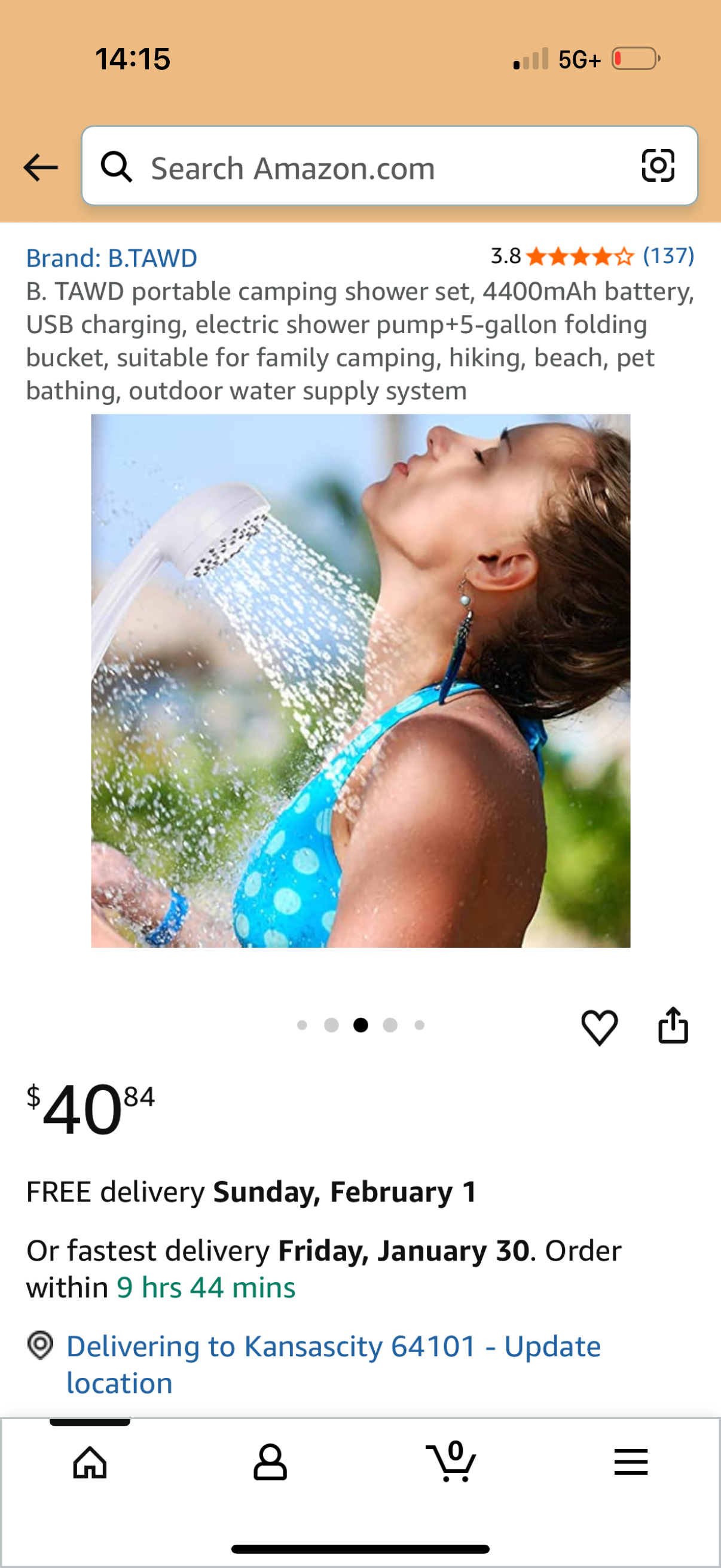This screenshot has width=721, height=1568.
Task: Open the shopping cart tab
Action: coord(450,1462)
